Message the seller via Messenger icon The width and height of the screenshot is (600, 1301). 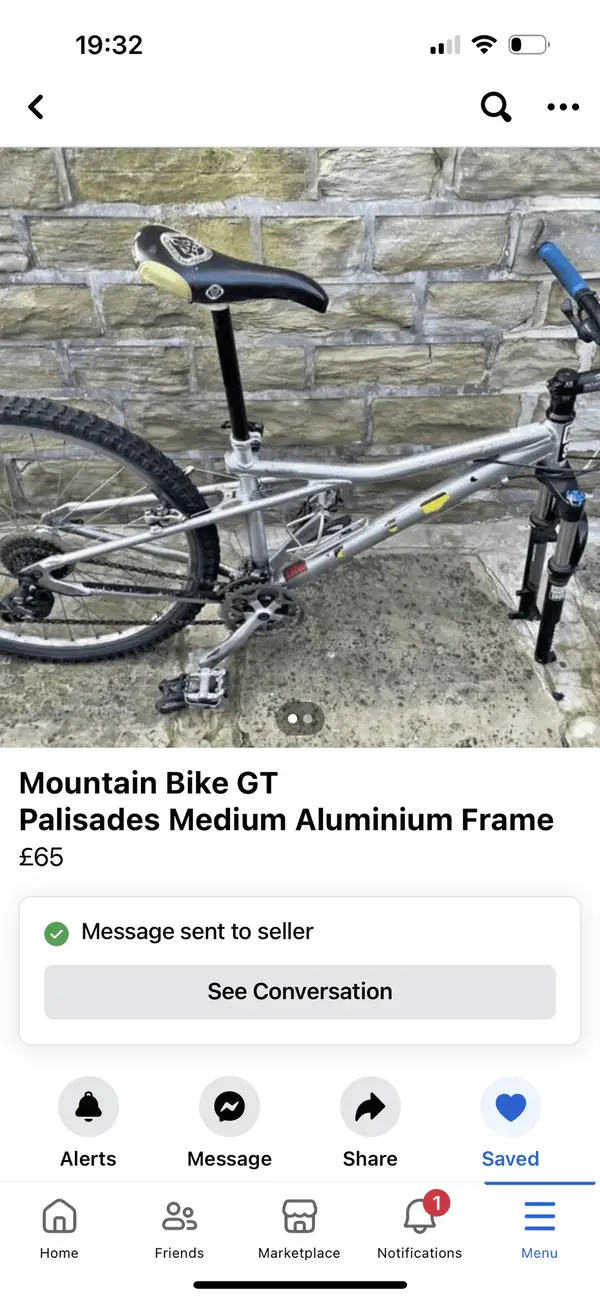click(229, 1107)
